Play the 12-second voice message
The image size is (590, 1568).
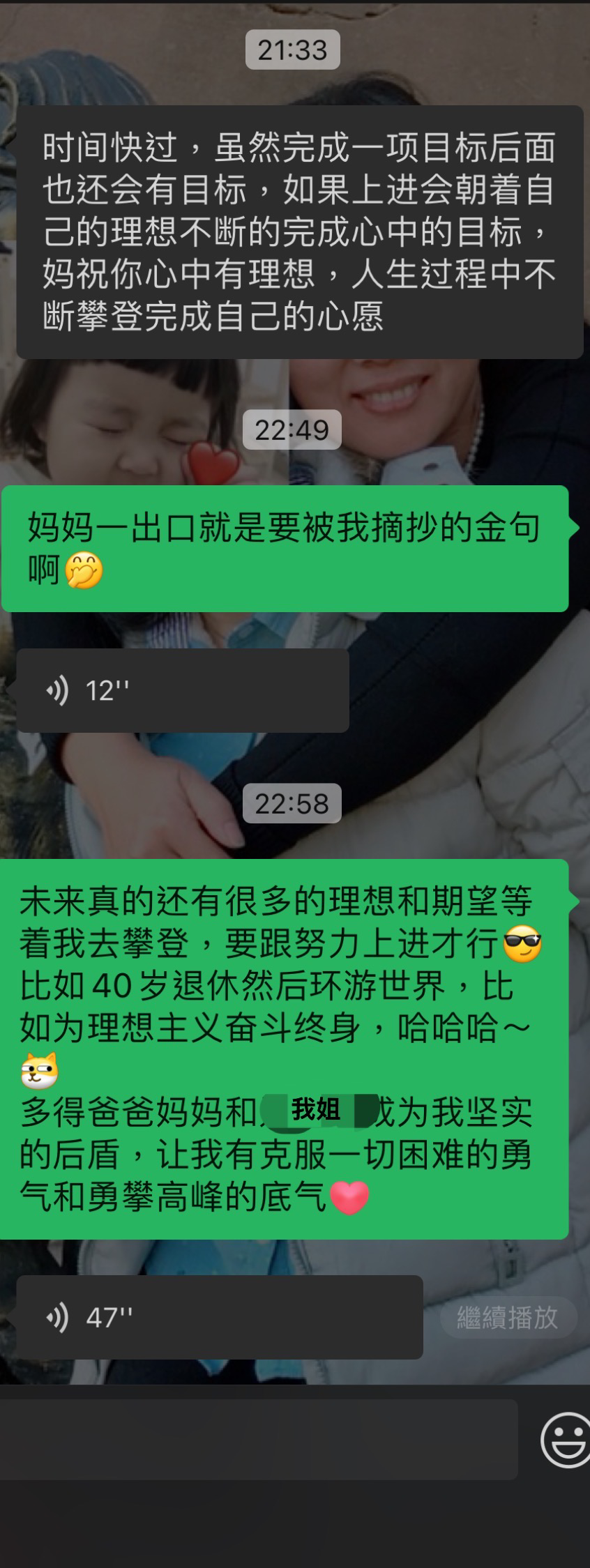coord(182,690)
